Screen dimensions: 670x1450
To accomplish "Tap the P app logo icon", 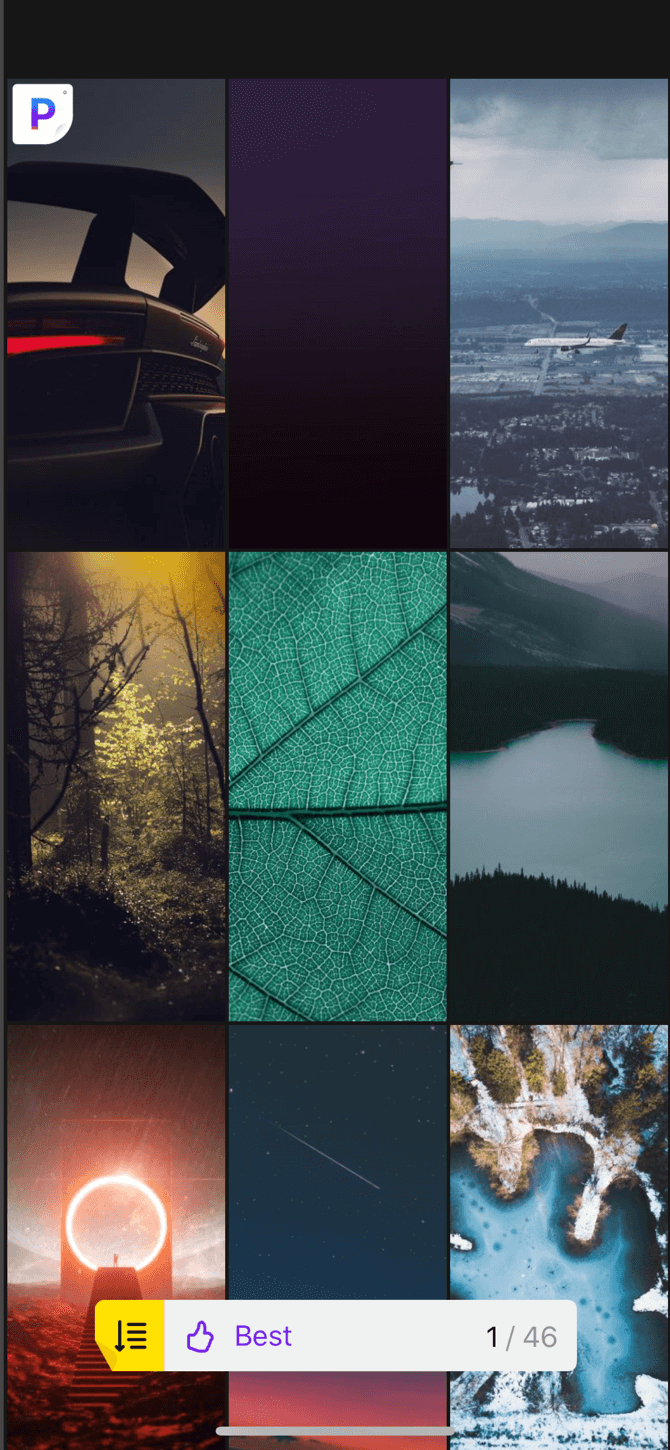I will click(42, 114).
